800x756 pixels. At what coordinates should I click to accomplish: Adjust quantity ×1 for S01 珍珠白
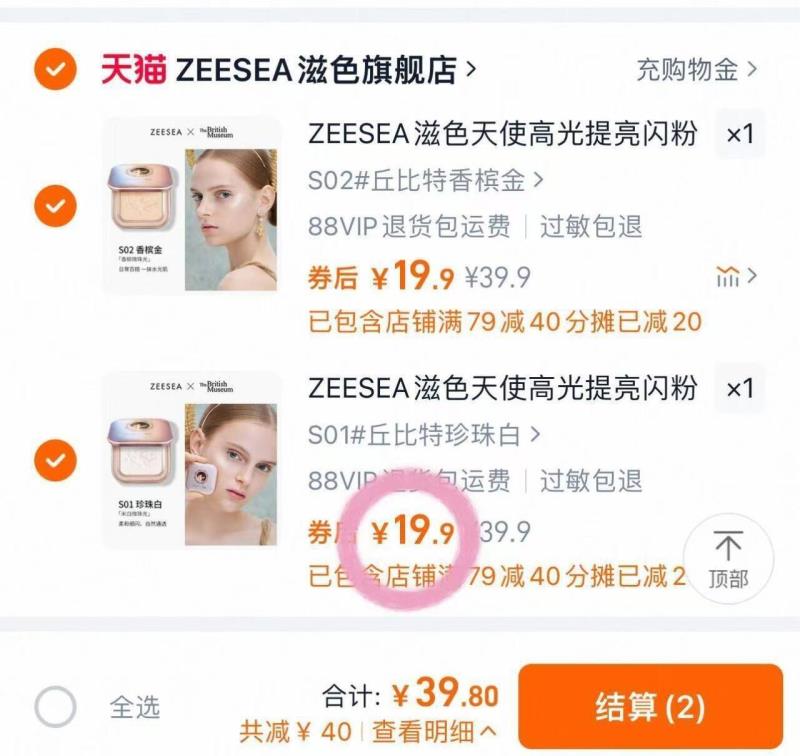[x=739, y=388]
